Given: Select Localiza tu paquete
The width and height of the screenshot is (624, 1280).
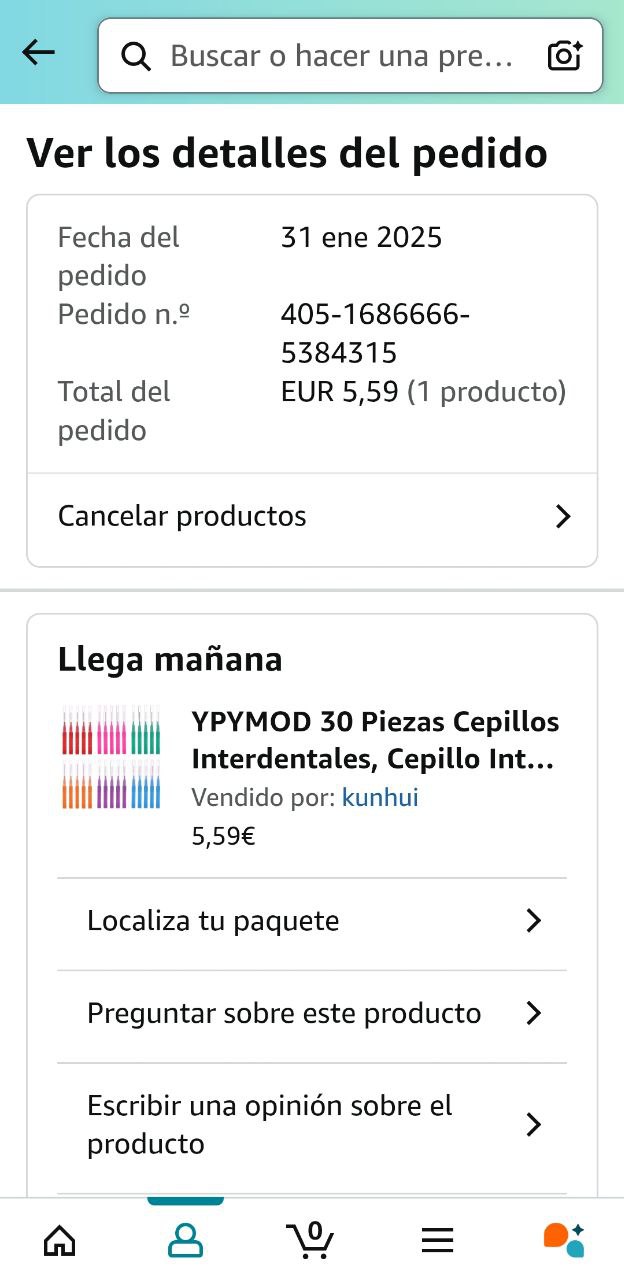Looking at the screenshot, I should [x=312, y=921].
